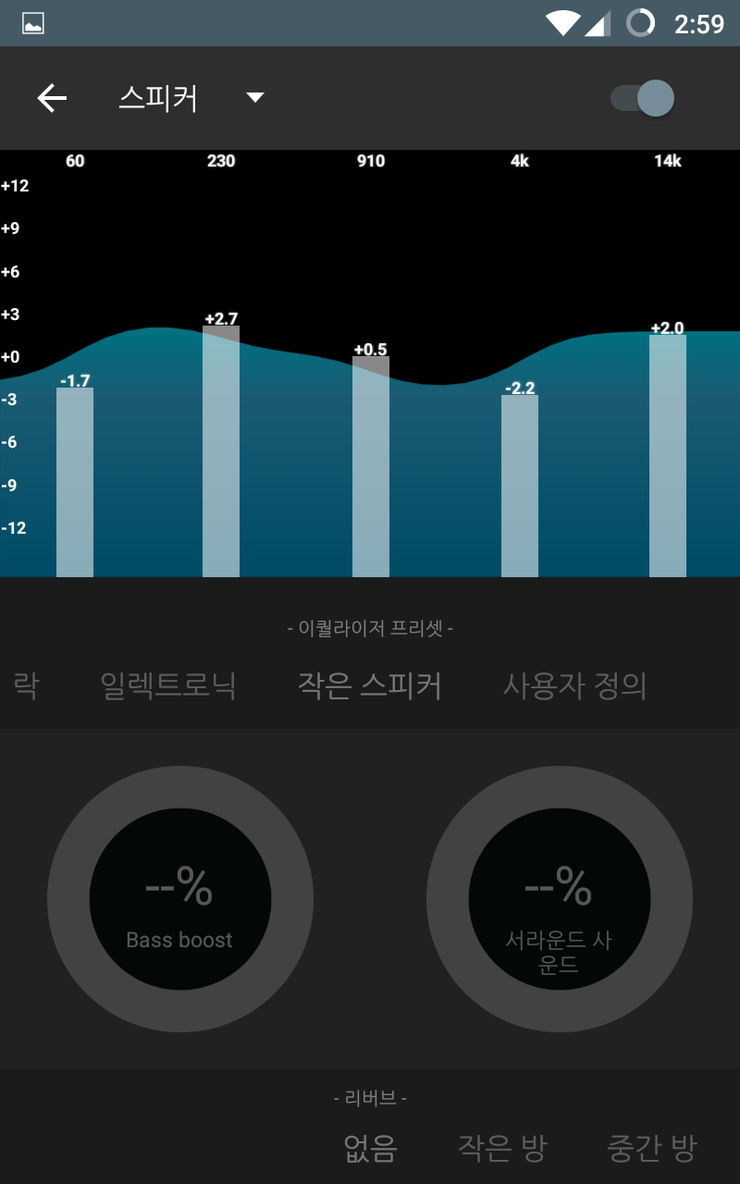Choose the 사용자 정의 preset
740x1184 pixels.
[x=574, y=686]
